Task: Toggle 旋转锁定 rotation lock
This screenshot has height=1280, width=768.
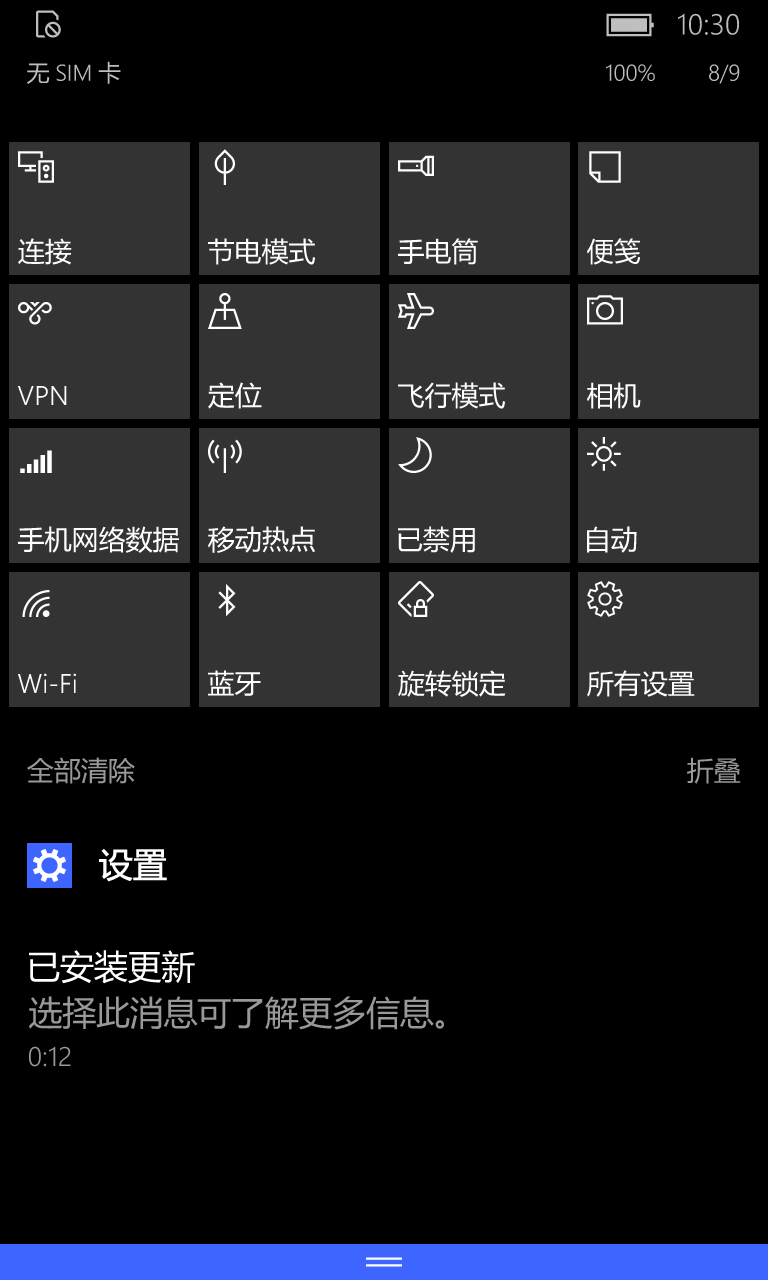Action: tap(479, 639)
